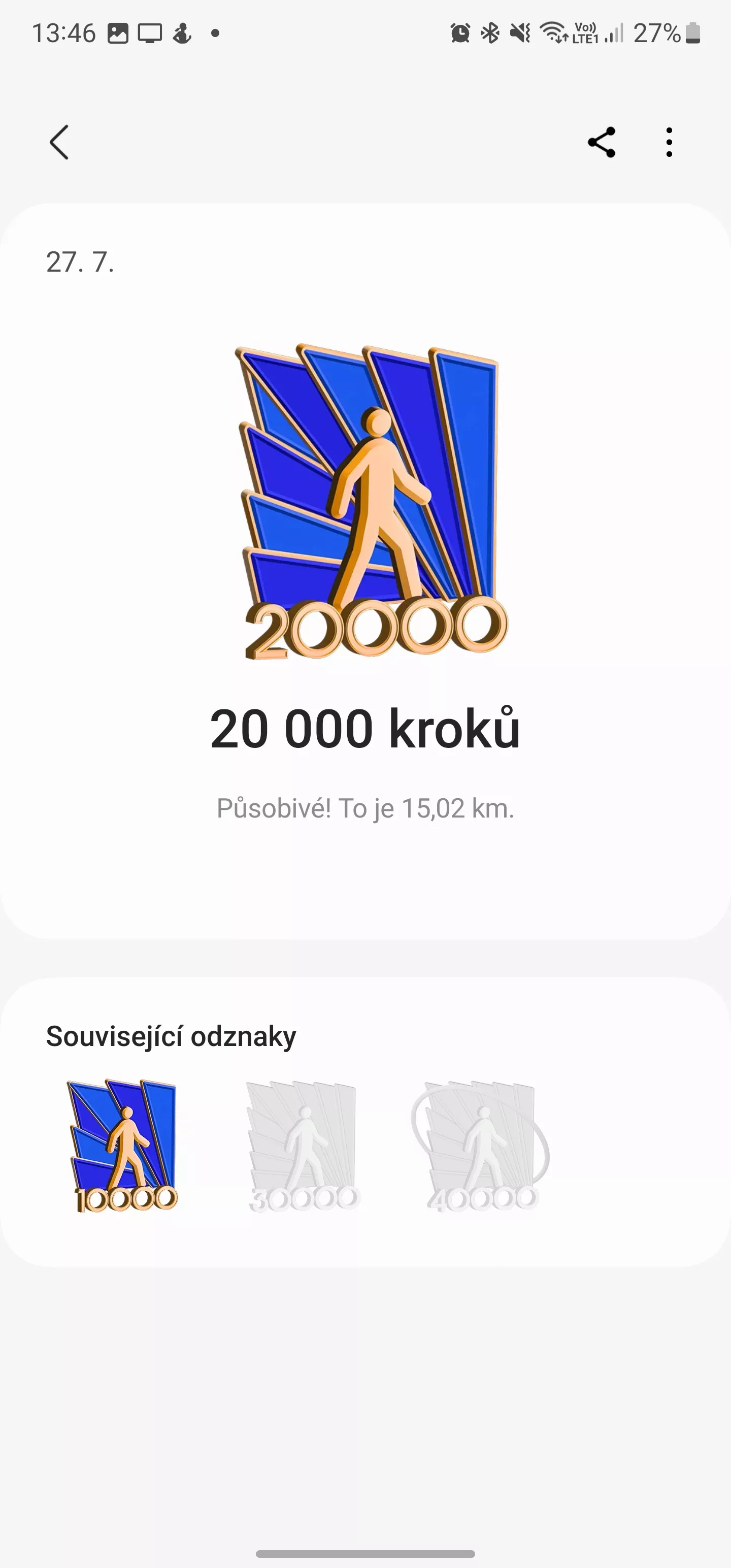Open the three-dot overflow menu
The height and width of the screenshot is (1568, 731).
tap(669, 143)
